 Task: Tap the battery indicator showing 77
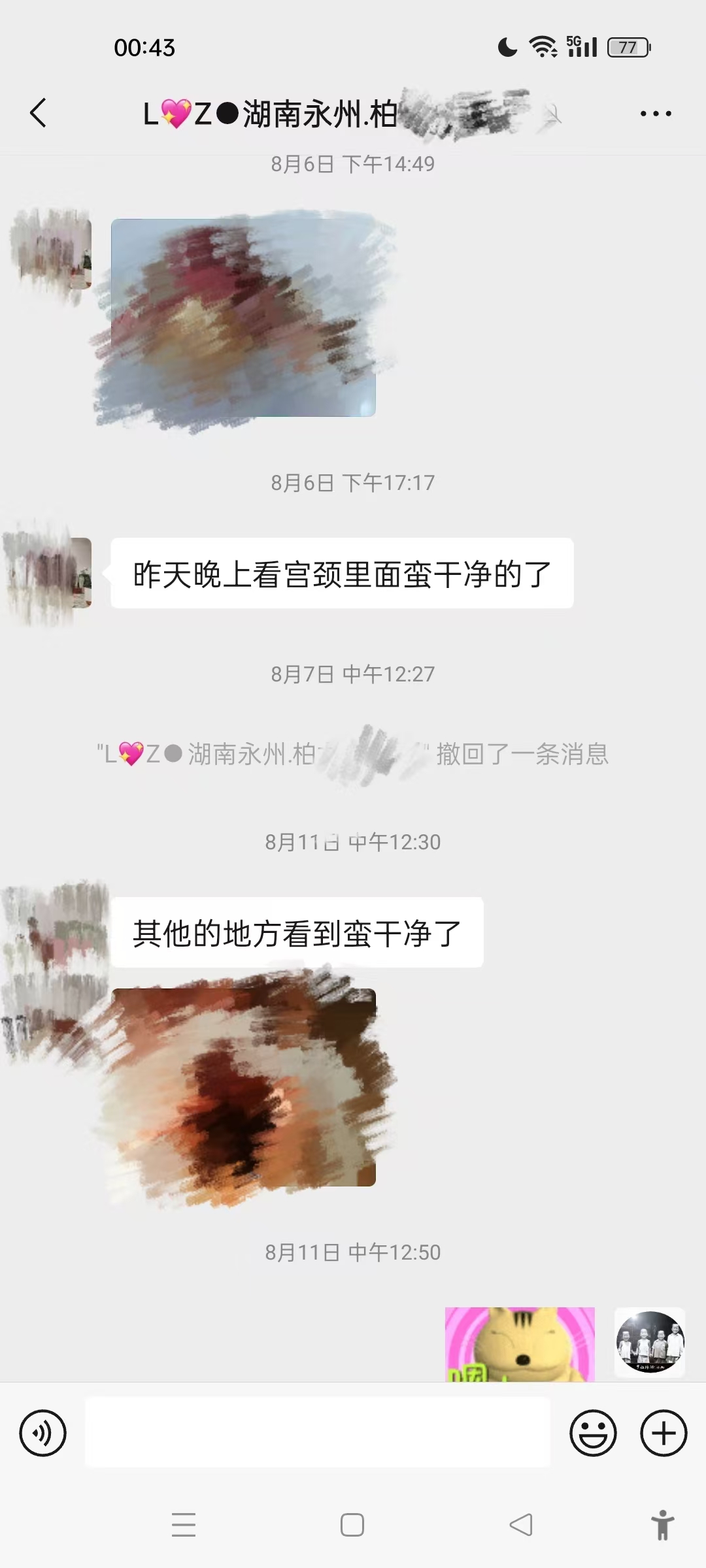[626, 46]
